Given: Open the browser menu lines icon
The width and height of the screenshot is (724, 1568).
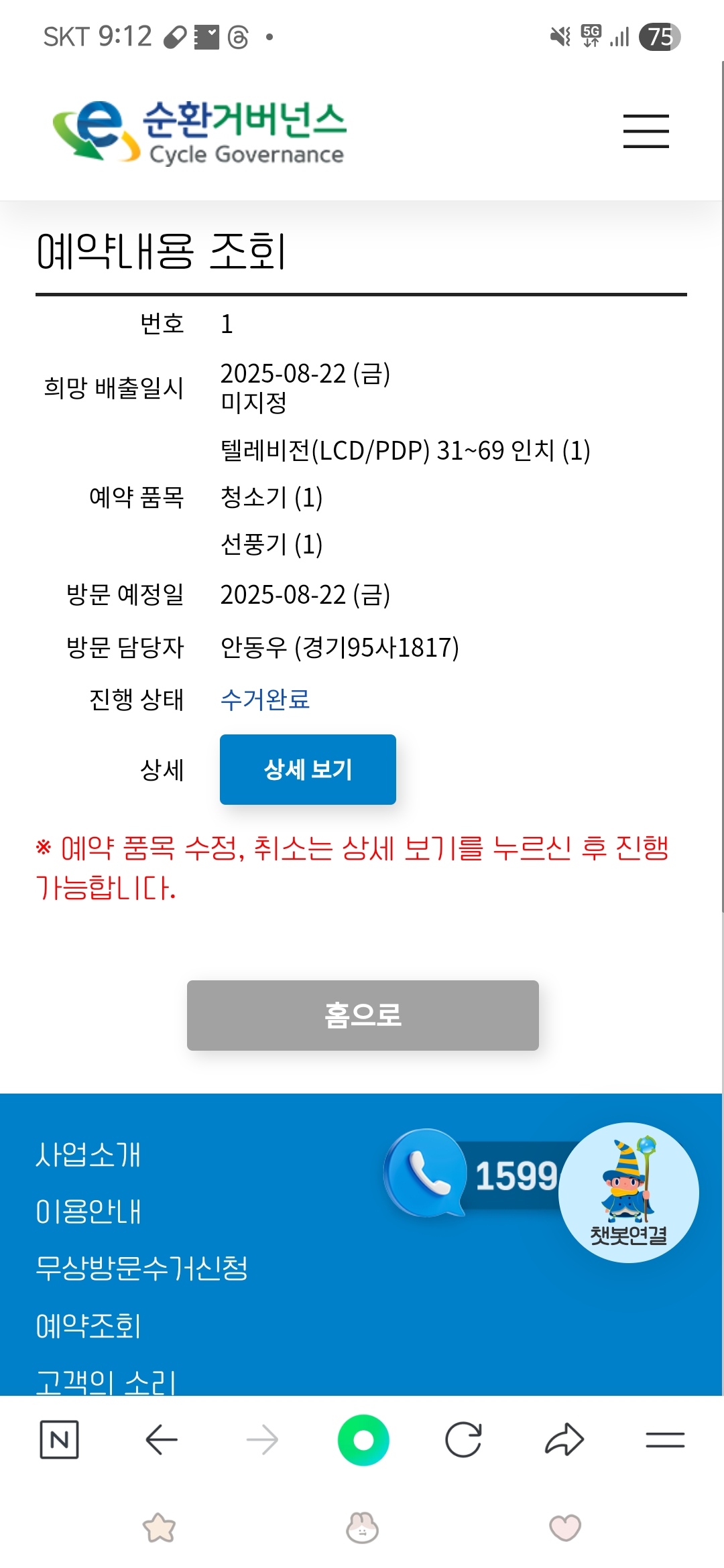Looking at the screenshot, I should (665, 1439).
